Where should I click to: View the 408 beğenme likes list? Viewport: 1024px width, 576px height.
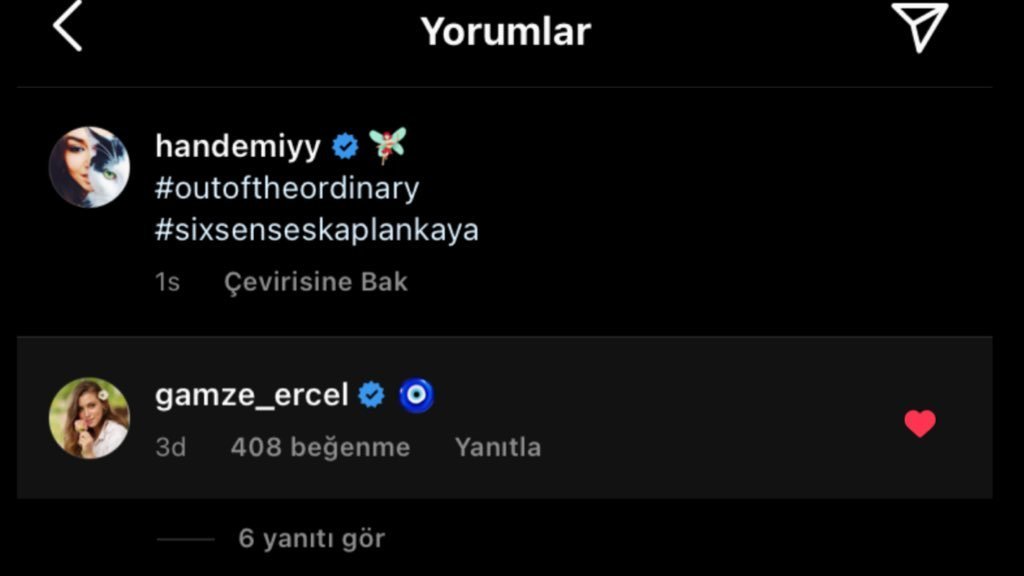click(321, 447)
